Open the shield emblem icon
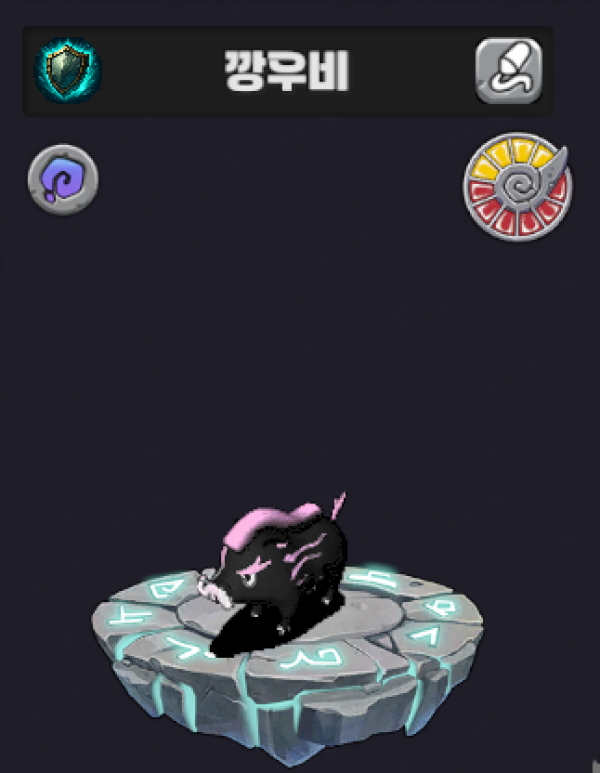The width and height of the screenshot is (600, 773). click(x=68, y=71)
